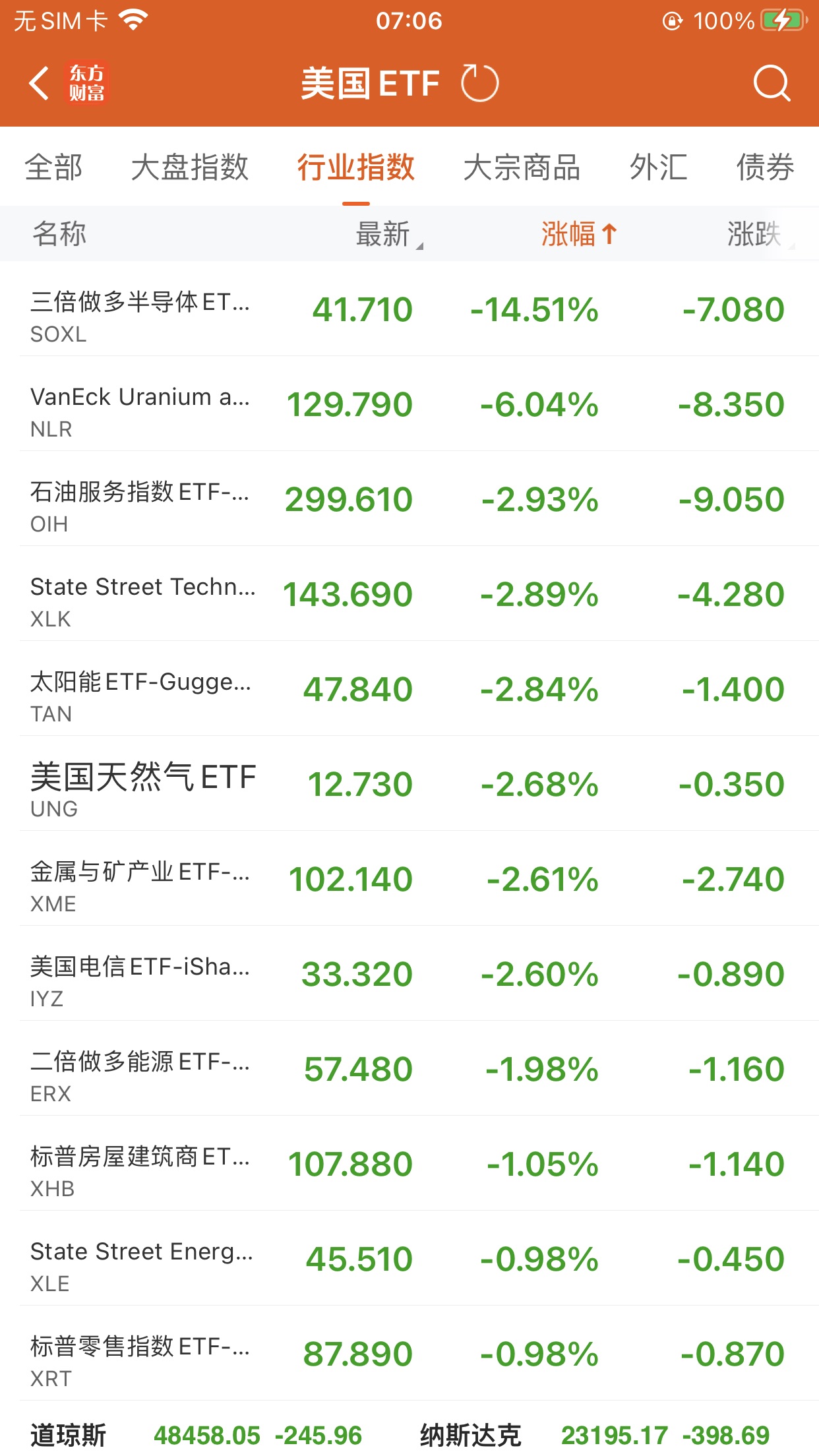Open 美国天然气ETF UNG
Screen dimensions: 819x1456
click(x=409, y=784)
